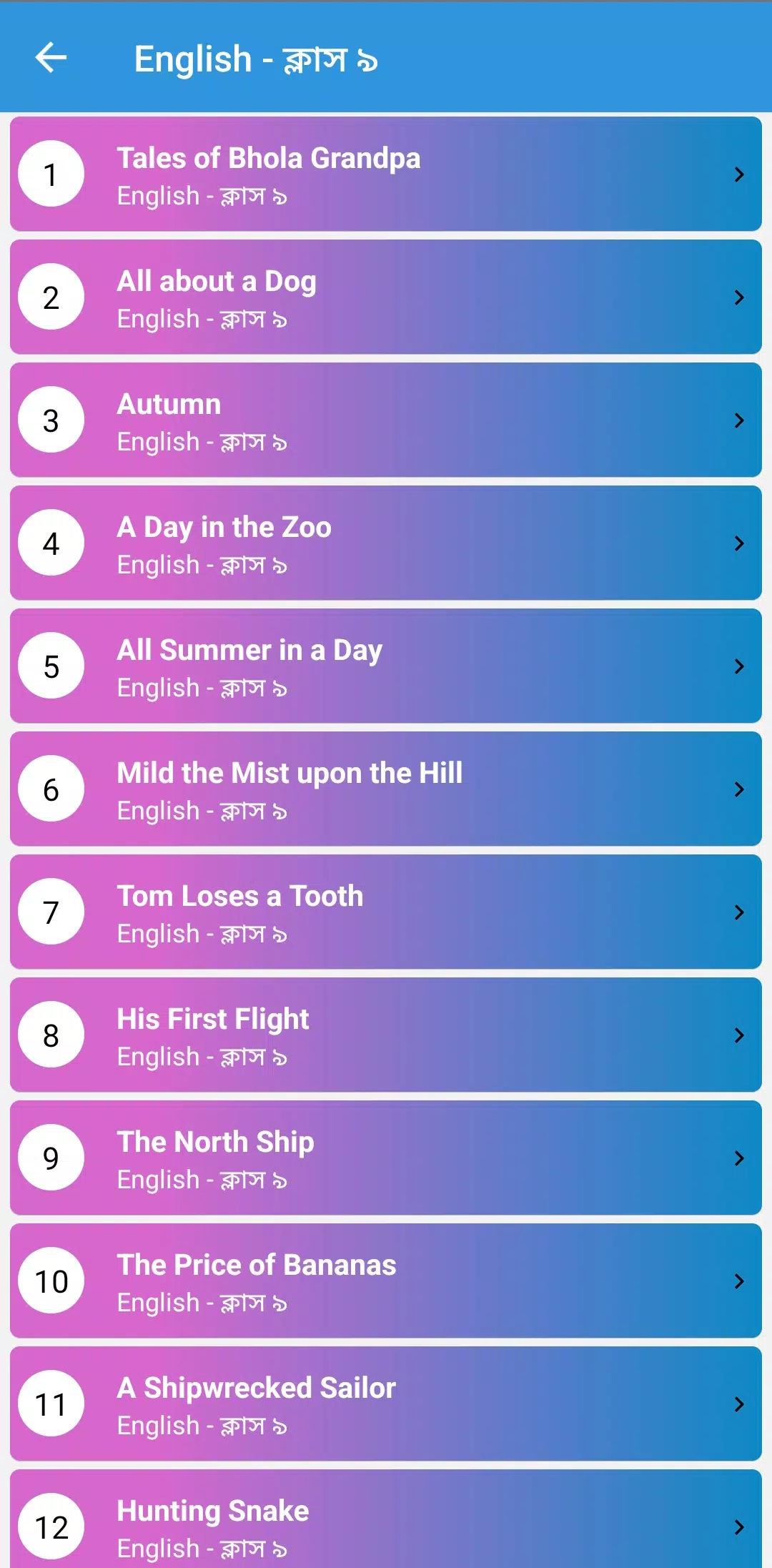Open All Summer in a Day
The height and width of the screenshot is (1568, 772).
tap(386, 666)
